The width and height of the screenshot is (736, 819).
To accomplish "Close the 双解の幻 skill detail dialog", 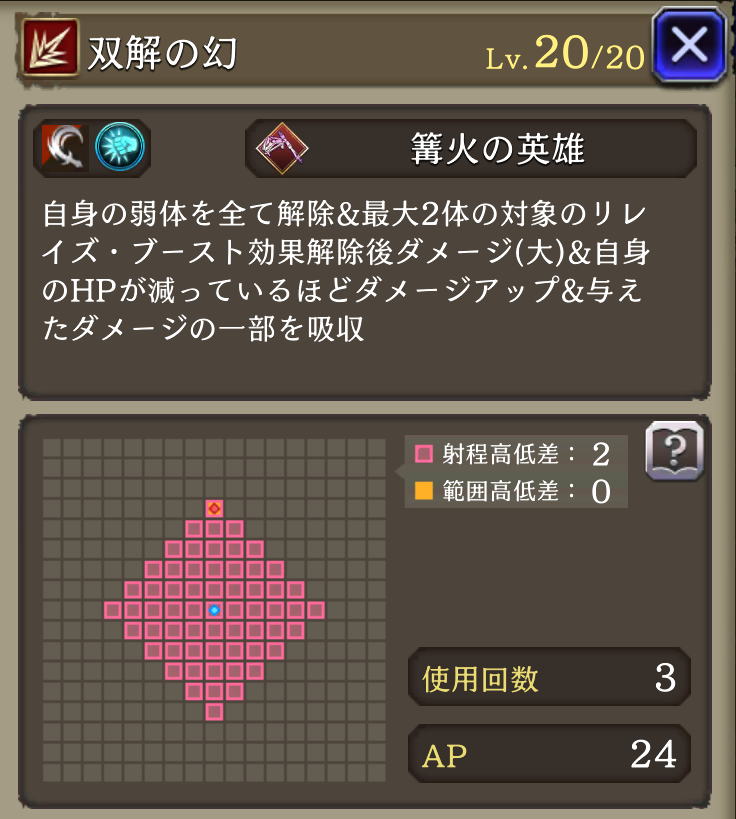I will 688,45.
